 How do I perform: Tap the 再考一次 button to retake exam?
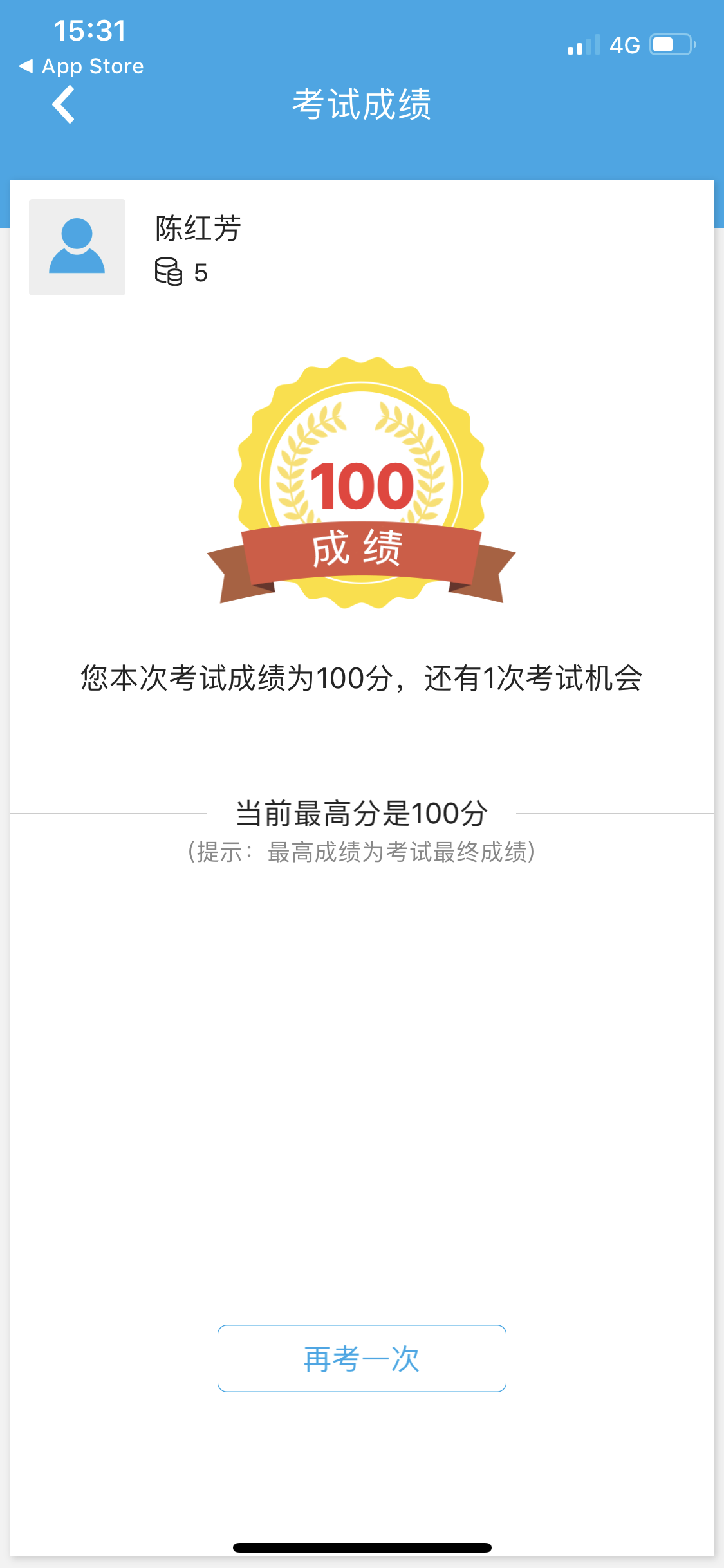(x=362, y=1358)
